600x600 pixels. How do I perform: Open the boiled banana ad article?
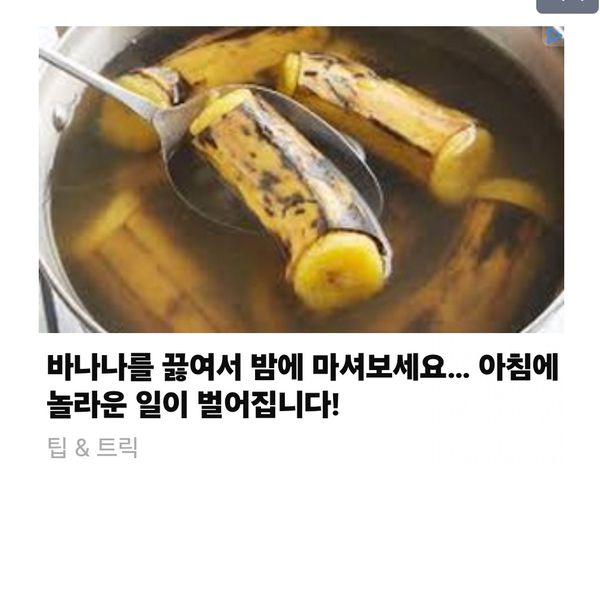pyautogui.click(x=300, y=180)
